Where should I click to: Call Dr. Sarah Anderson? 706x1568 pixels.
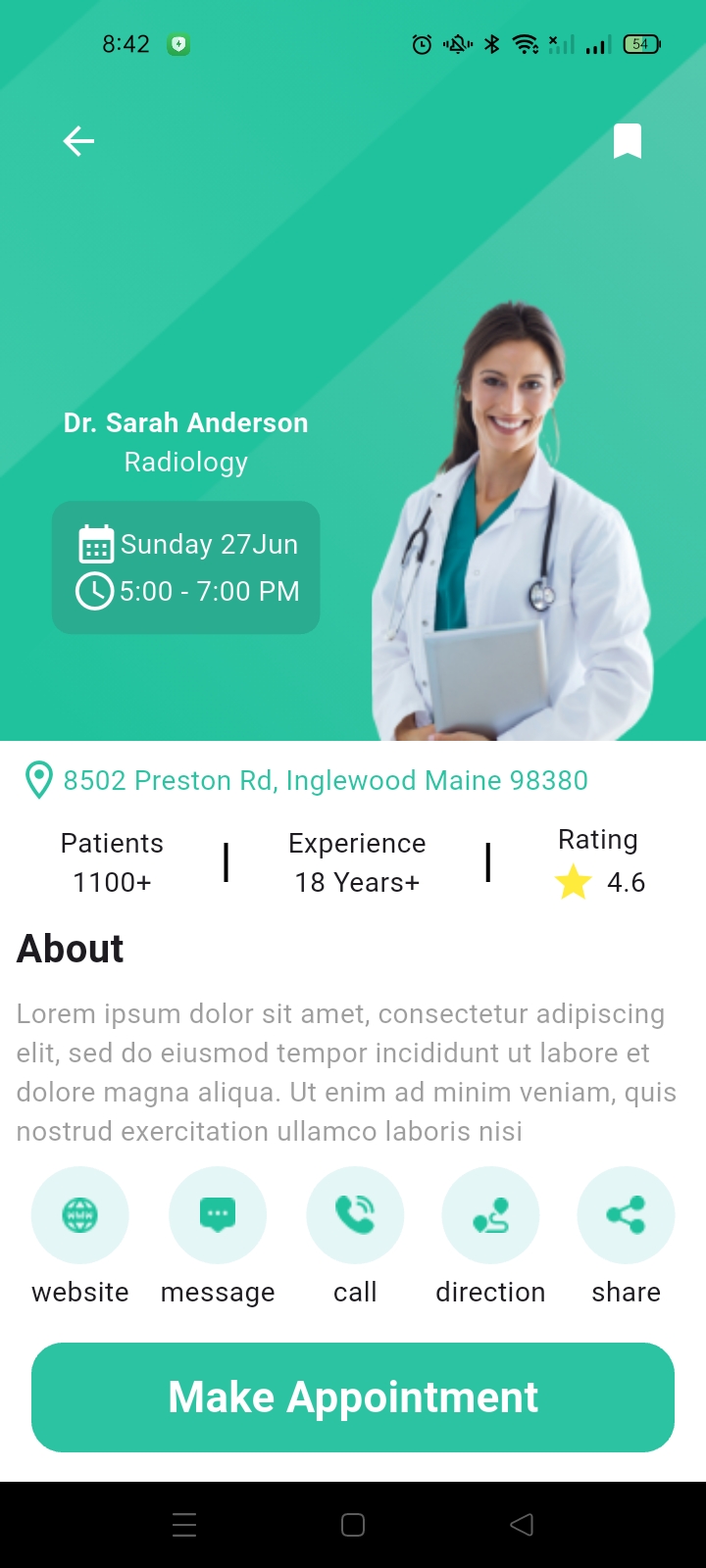(x=355, y=1215)
